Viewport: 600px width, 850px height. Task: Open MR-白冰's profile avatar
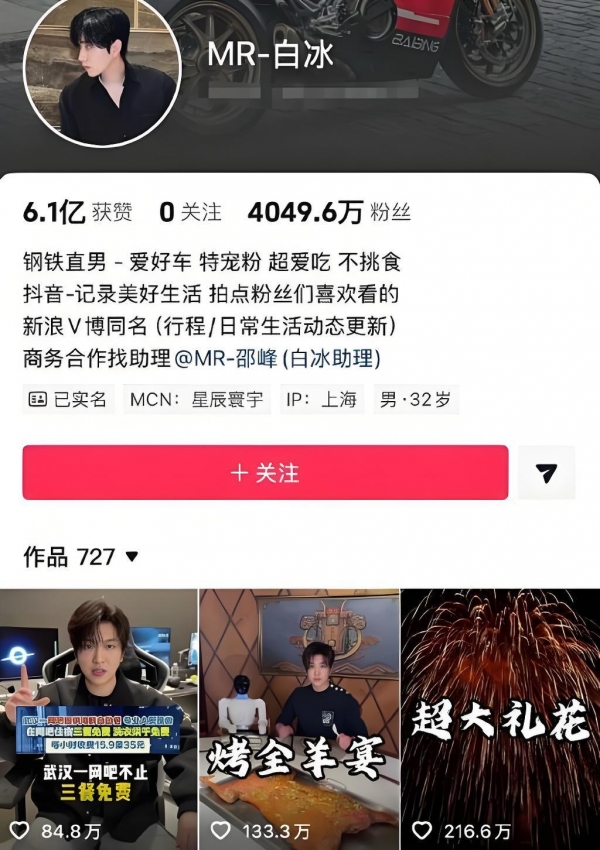point(102,82)
